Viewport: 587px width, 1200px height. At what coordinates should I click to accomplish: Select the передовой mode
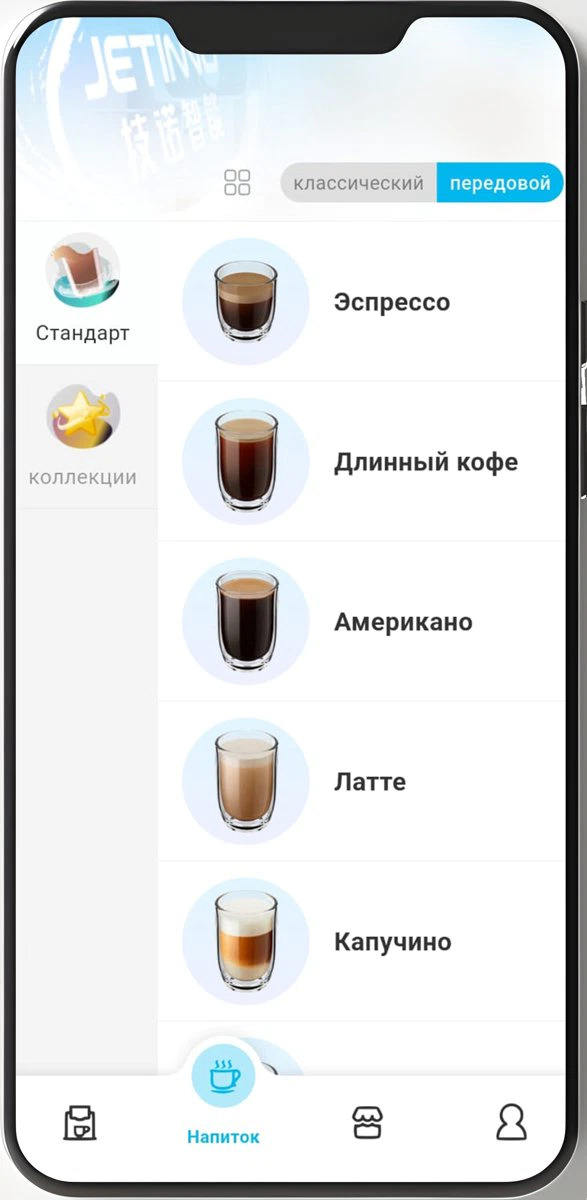[500, 184]
